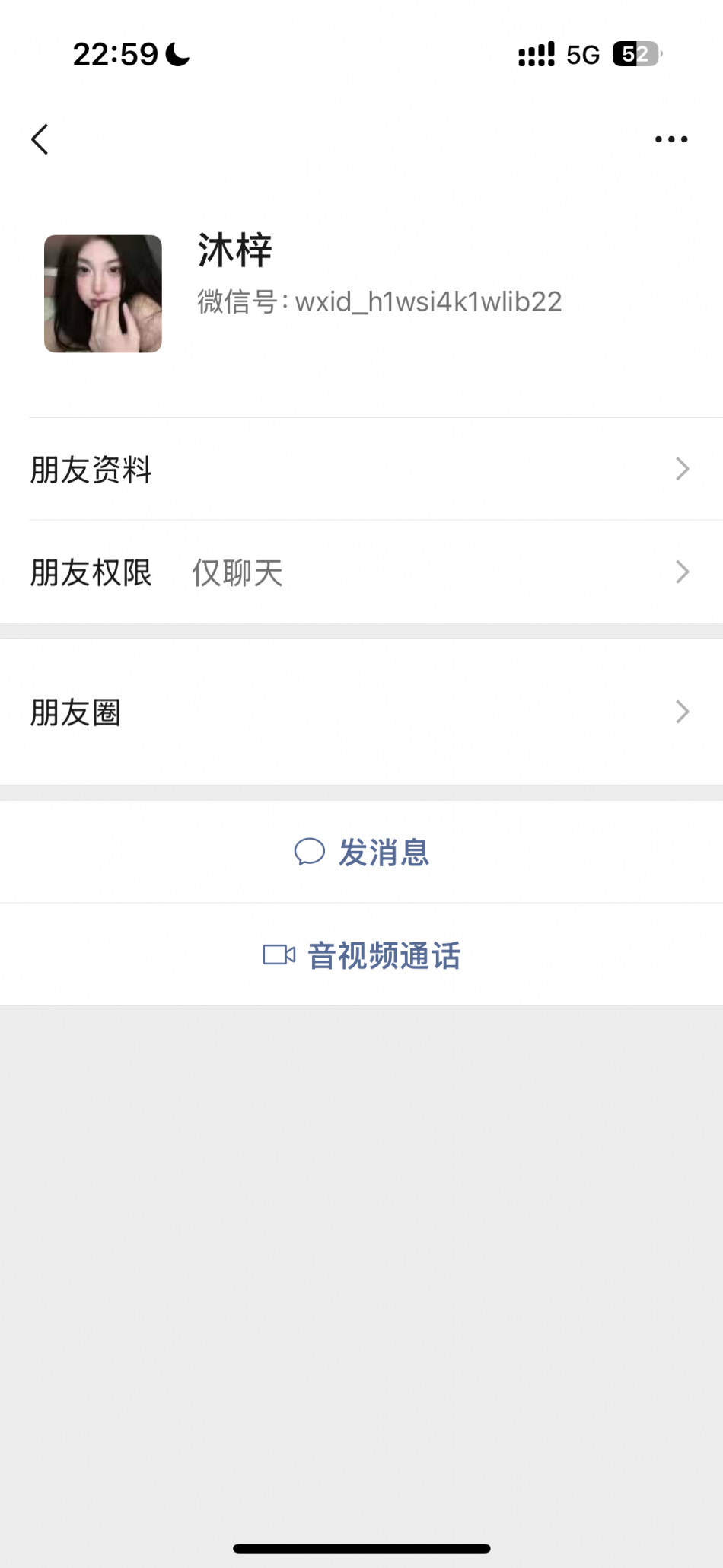
Task: Open the three-dot more options menu
Action: [x=670, y=139]
